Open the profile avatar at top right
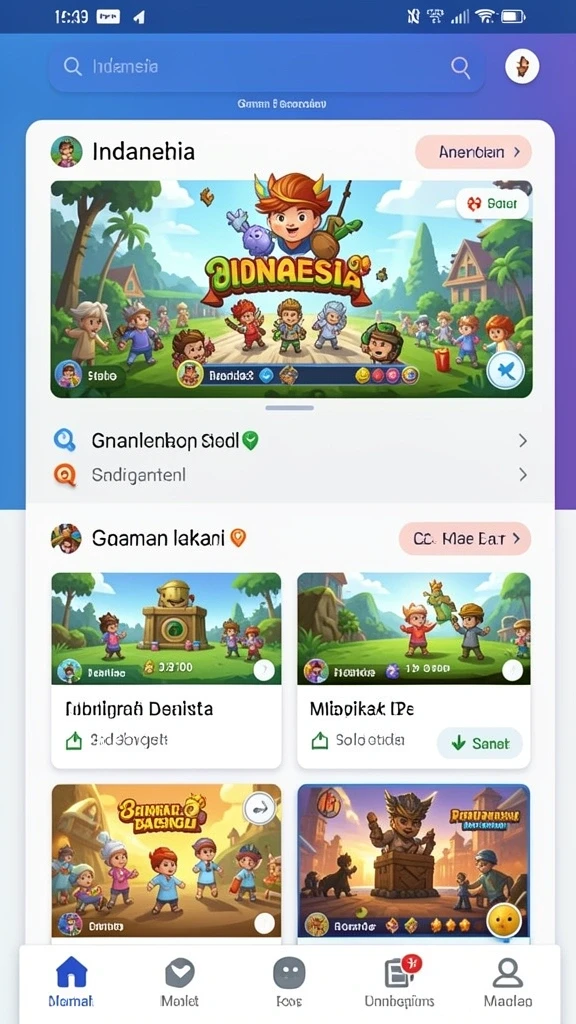 click(x=522, y=67)
